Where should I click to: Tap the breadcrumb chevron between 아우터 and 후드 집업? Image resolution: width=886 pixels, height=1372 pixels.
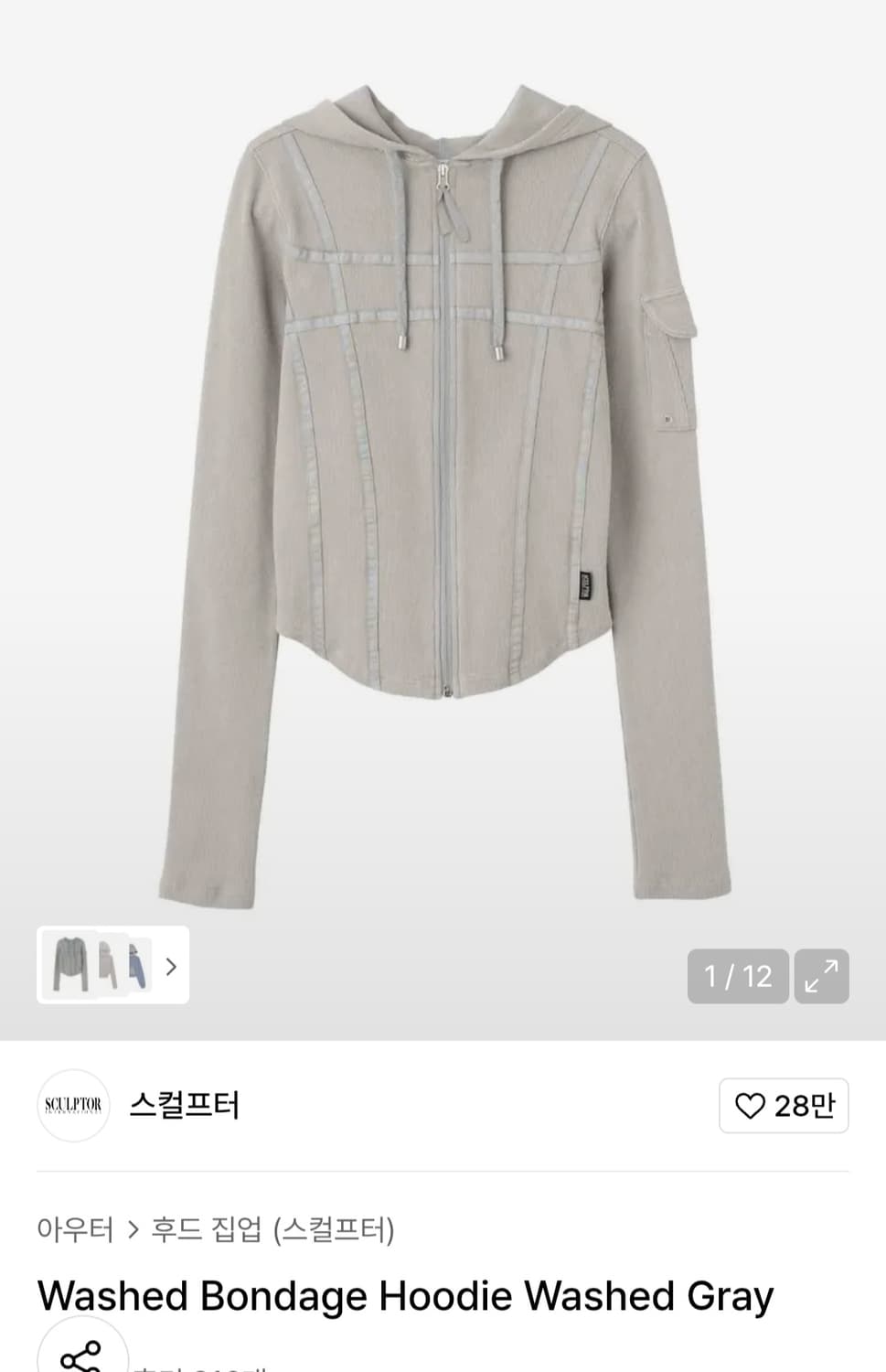pyautogui.click(x=135, y=1231)
